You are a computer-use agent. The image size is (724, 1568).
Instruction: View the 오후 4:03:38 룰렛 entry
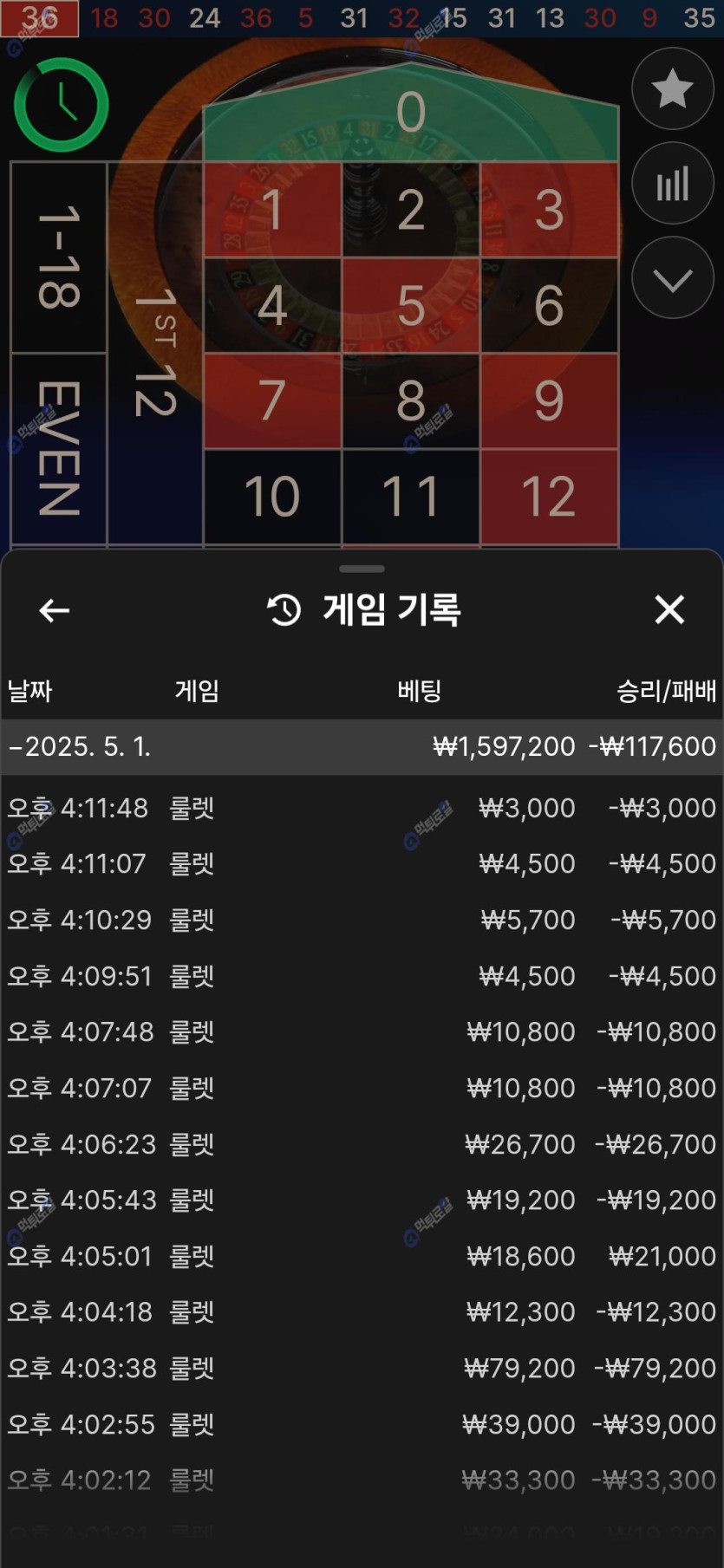(x=362, y=1368)
